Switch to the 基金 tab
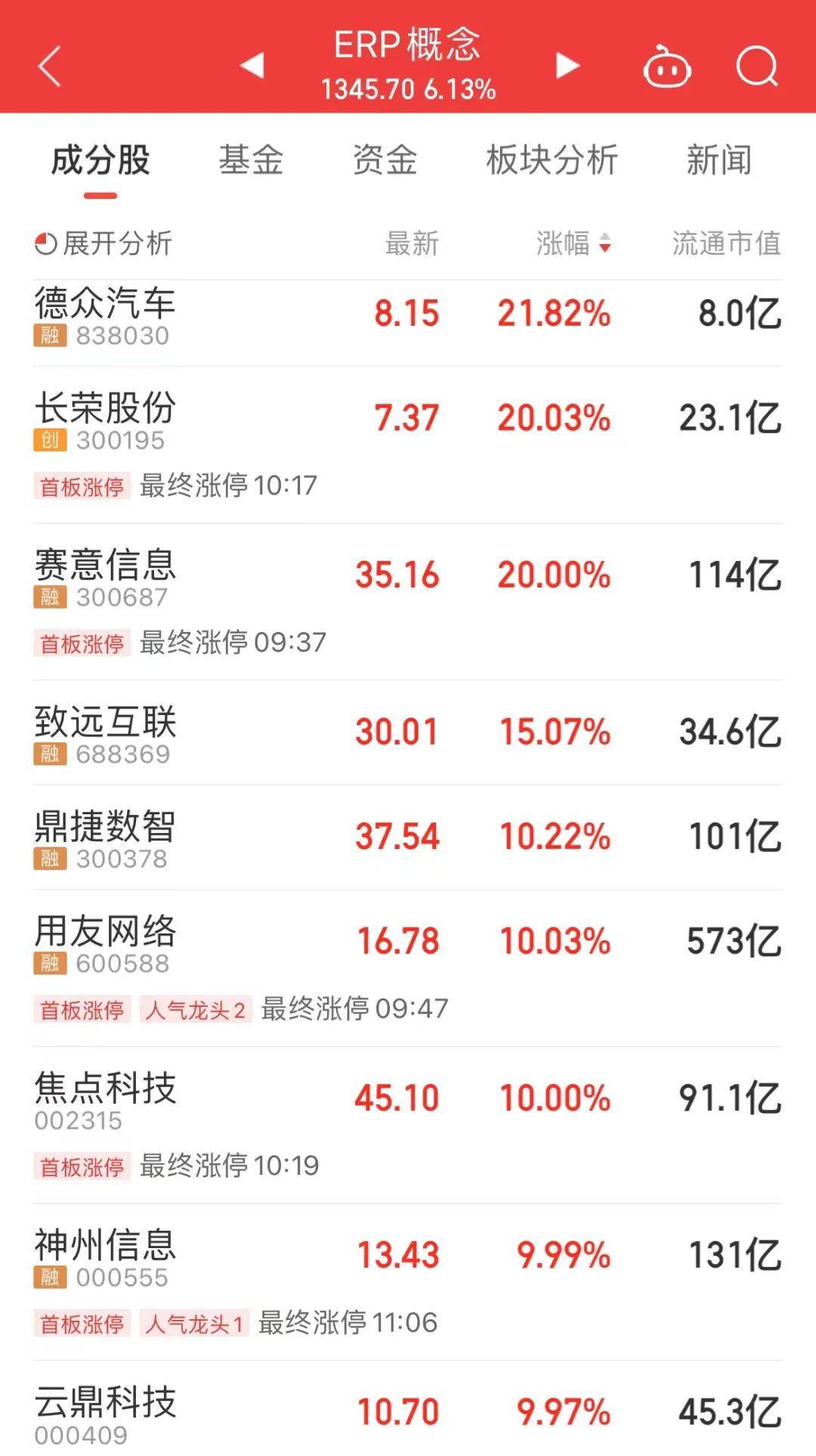 251,160
